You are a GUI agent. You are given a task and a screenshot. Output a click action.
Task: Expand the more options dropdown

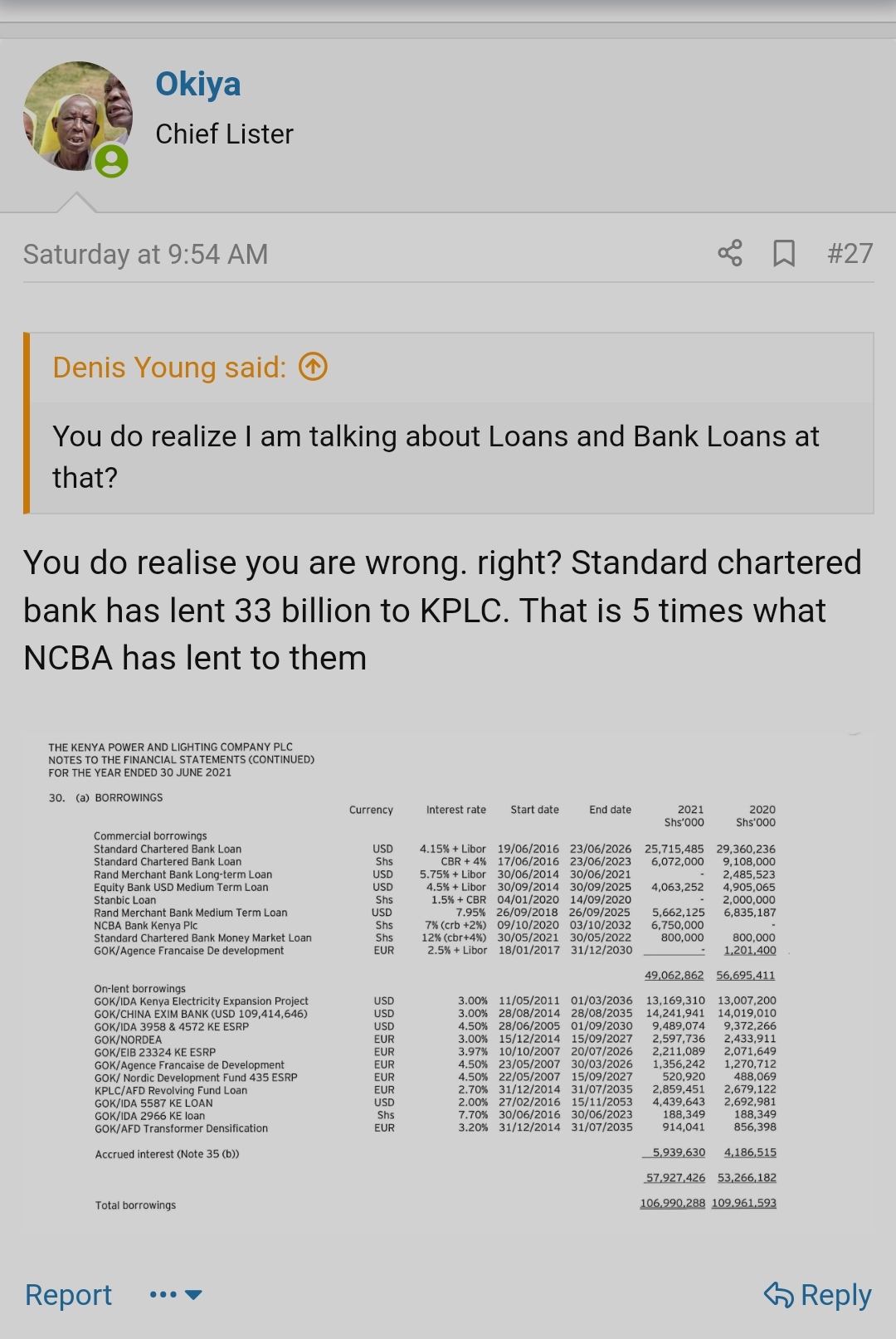[176, 1294]
